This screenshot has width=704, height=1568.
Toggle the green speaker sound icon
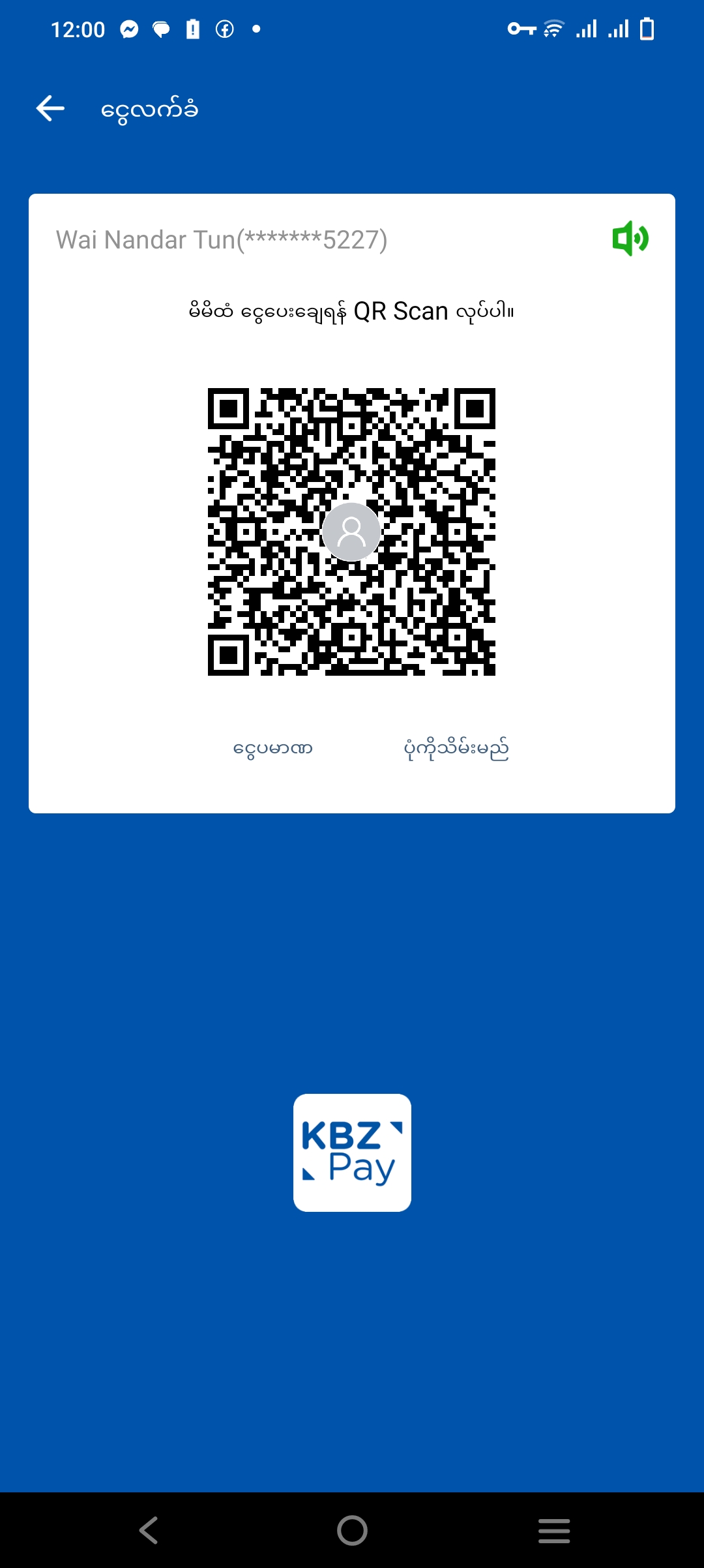click(630, 238)
